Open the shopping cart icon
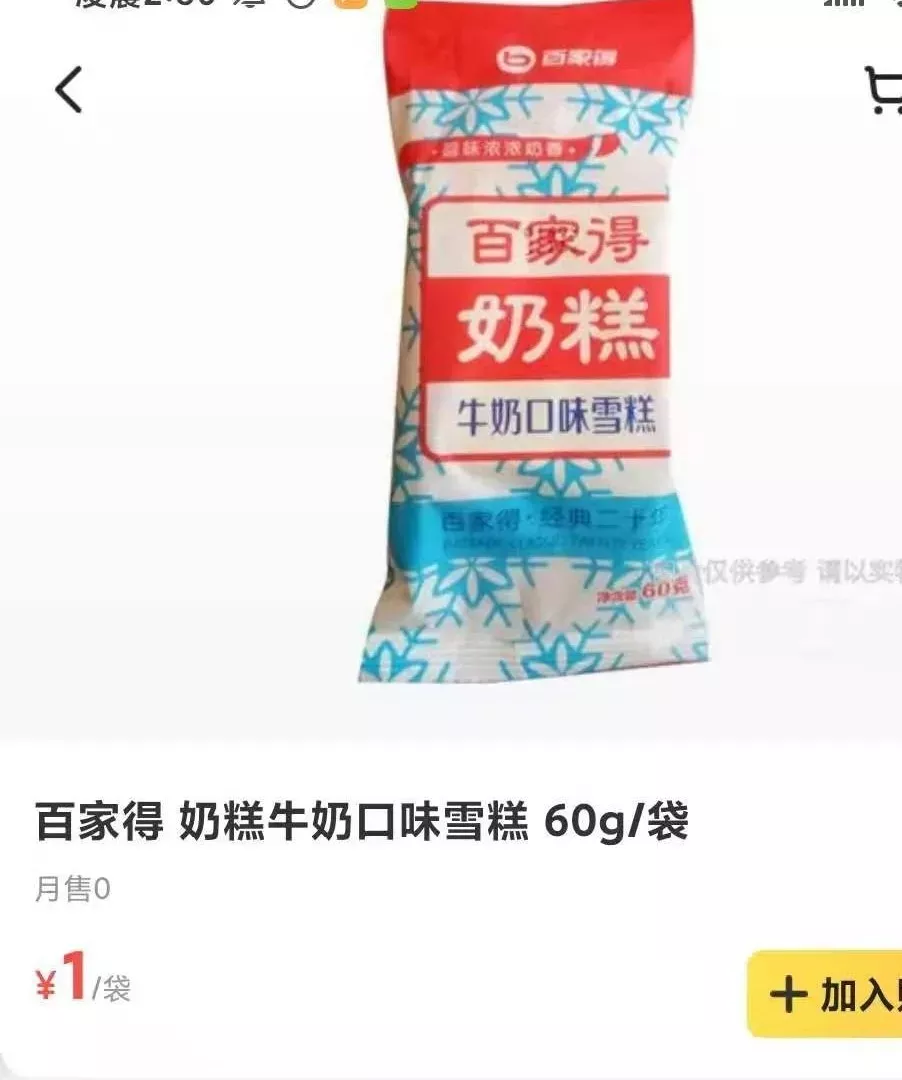This screenshot has width=902, height=1080. pos(884,91)
